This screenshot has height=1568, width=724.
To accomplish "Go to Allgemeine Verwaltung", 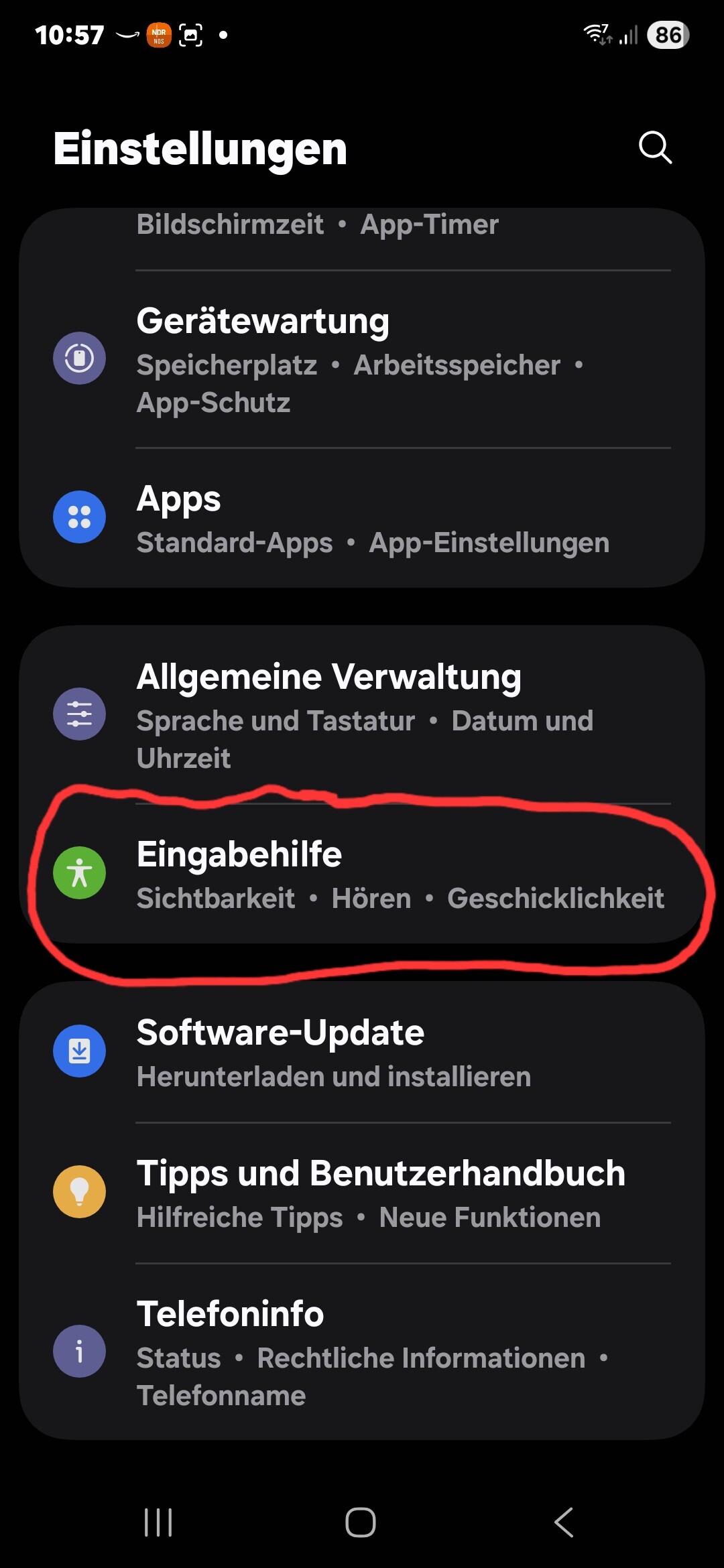I will [362, 715].
